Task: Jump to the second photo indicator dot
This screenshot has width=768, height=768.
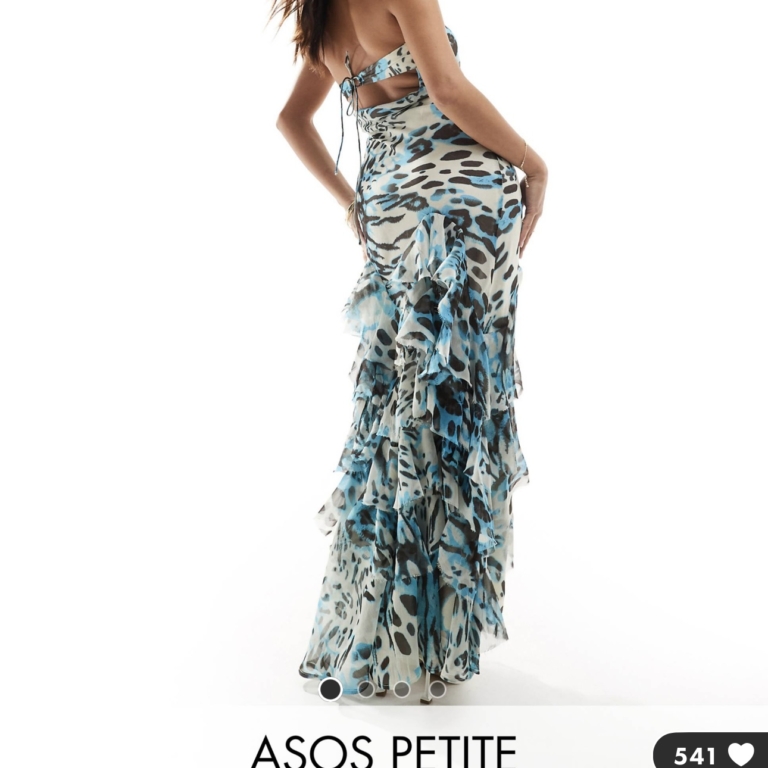Action: [x=366, y=688]
